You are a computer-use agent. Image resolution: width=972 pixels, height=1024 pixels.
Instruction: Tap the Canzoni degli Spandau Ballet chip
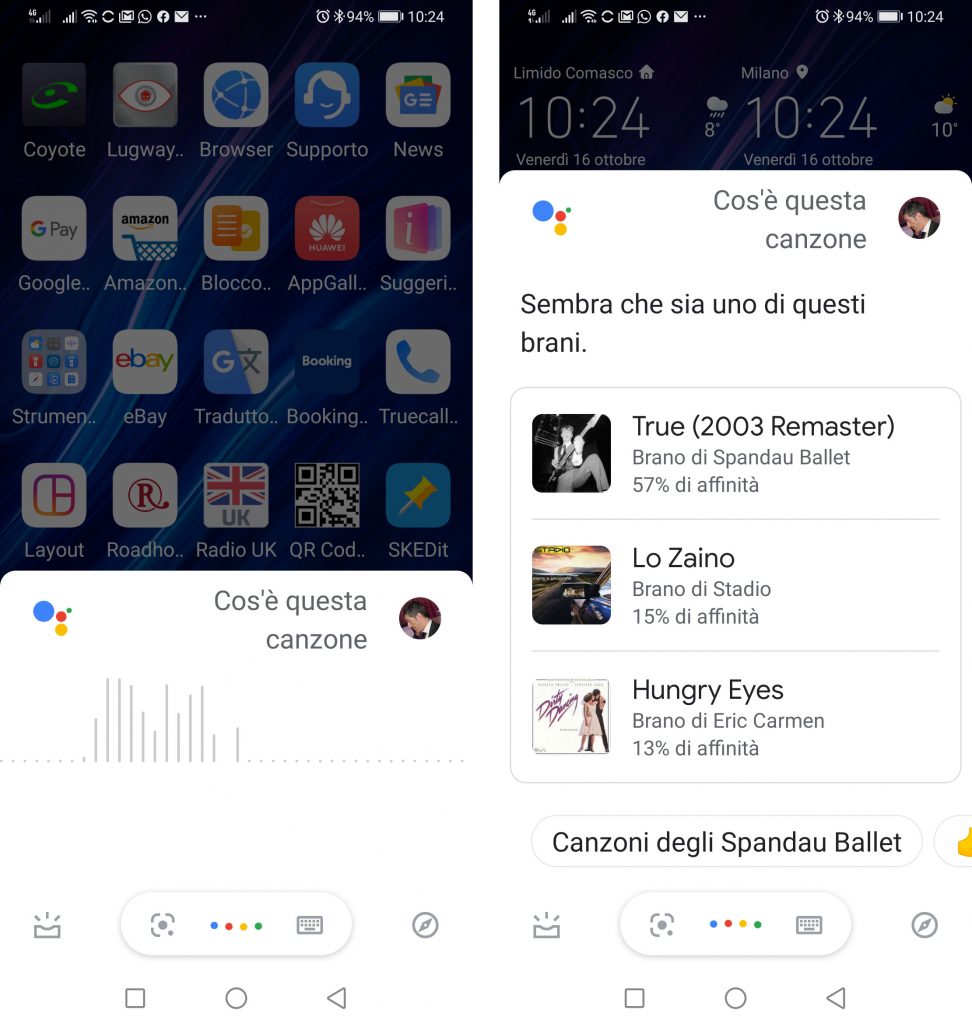coord(726,842)
